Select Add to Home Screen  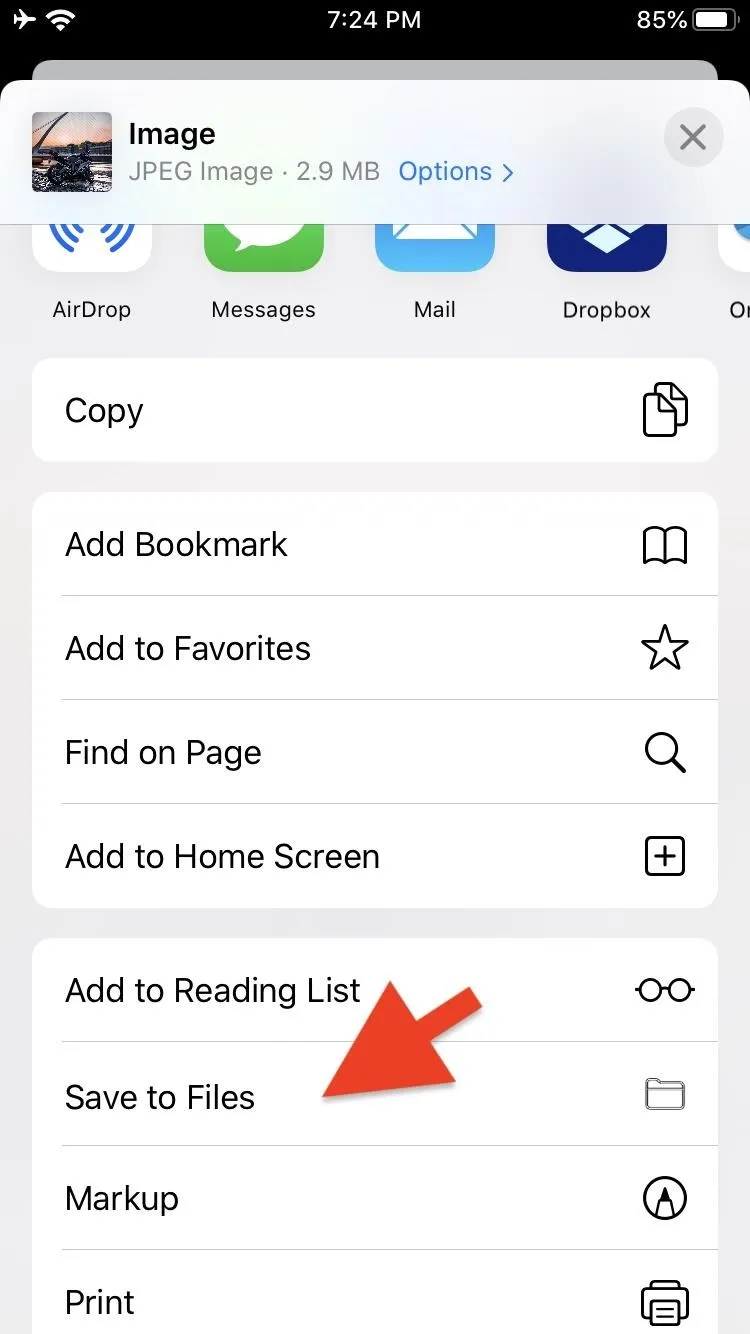click(x=375, y=856)
